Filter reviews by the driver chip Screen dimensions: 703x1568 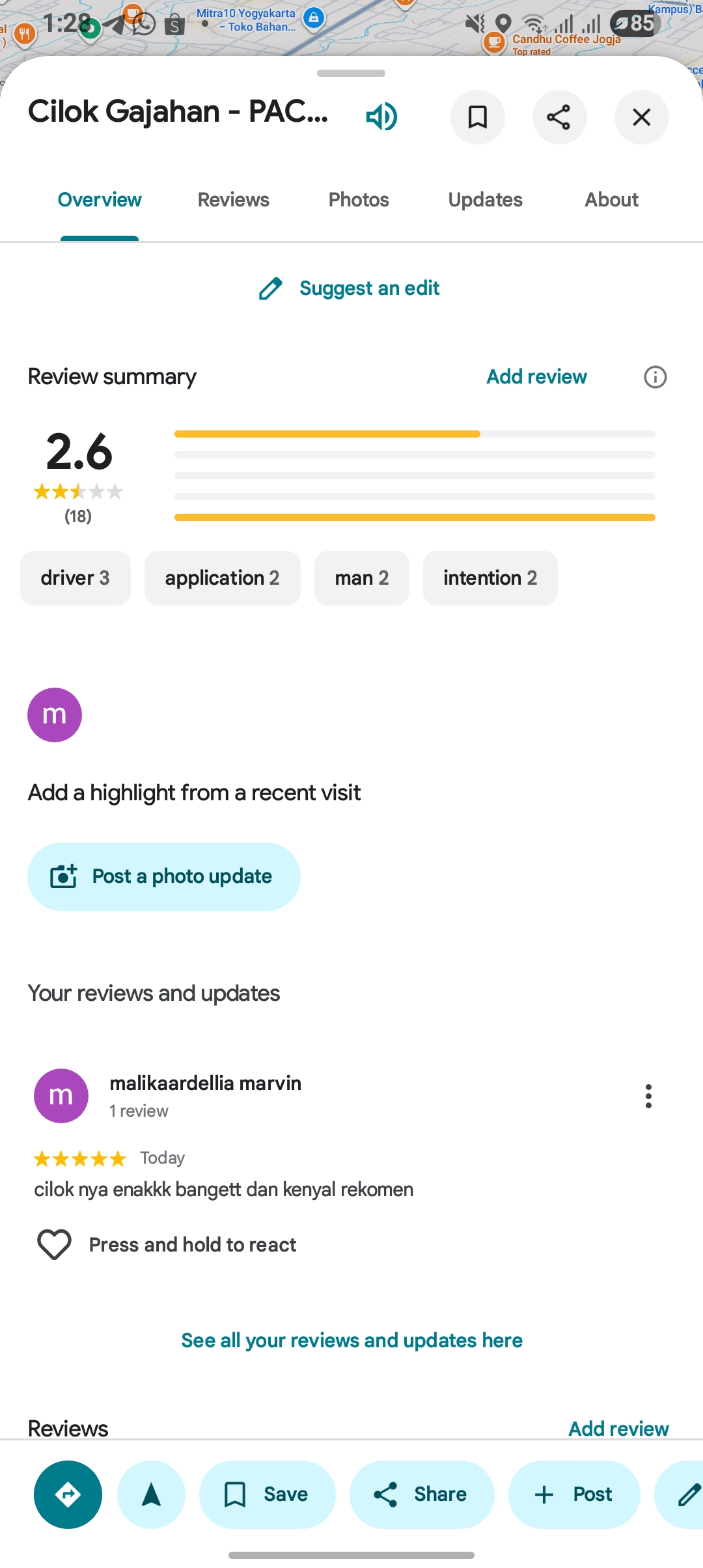click(76, 578)
